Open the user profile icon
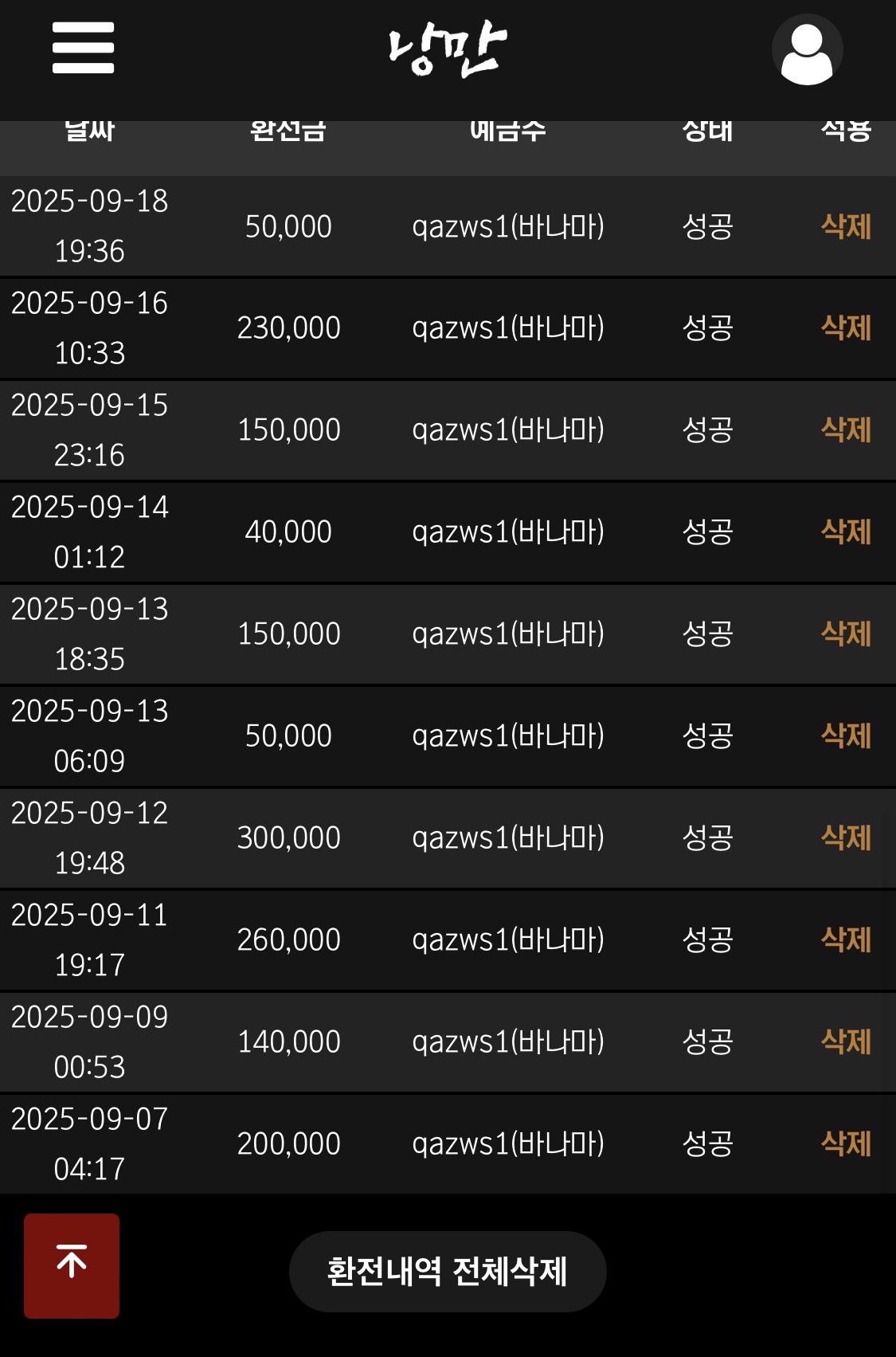The width and height of the screenshot is (896, 1357). coord(807,50)
